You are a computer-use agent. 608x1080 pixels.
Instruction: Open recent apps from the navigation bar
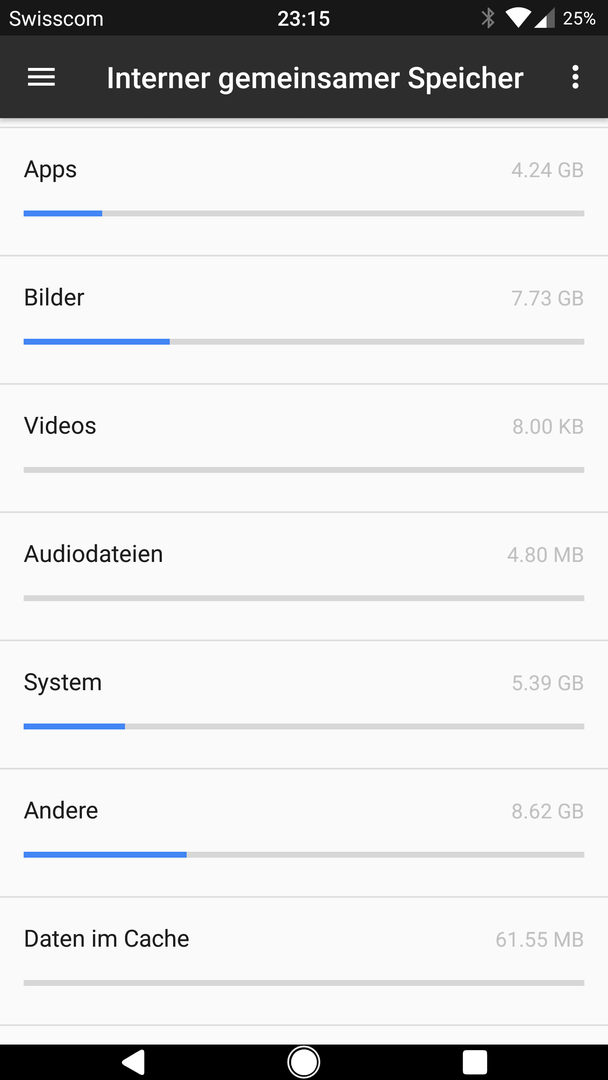pos(474,1062)
